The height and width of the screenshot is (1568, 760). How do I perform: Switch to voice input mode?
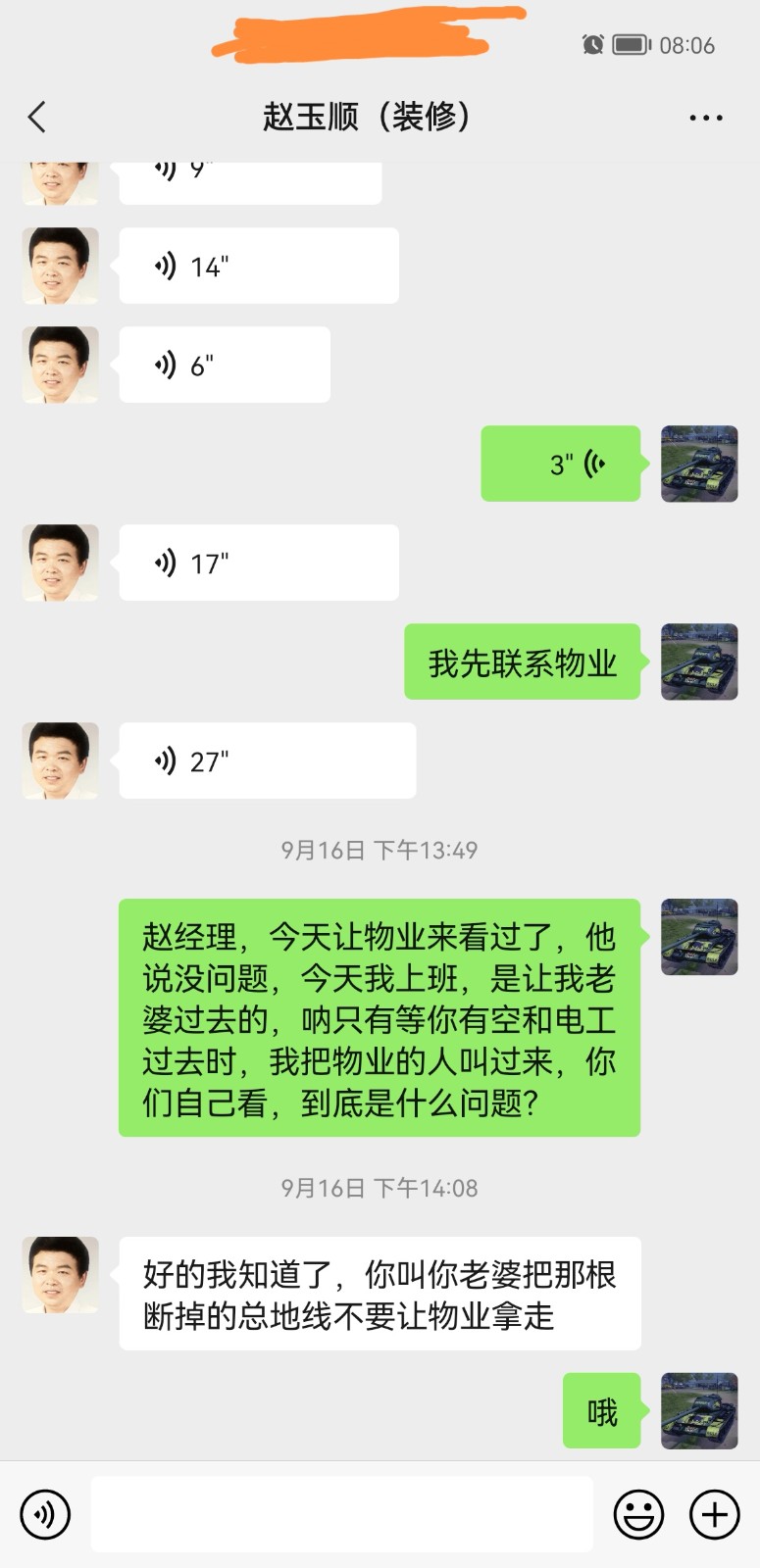pos(45,1514)
